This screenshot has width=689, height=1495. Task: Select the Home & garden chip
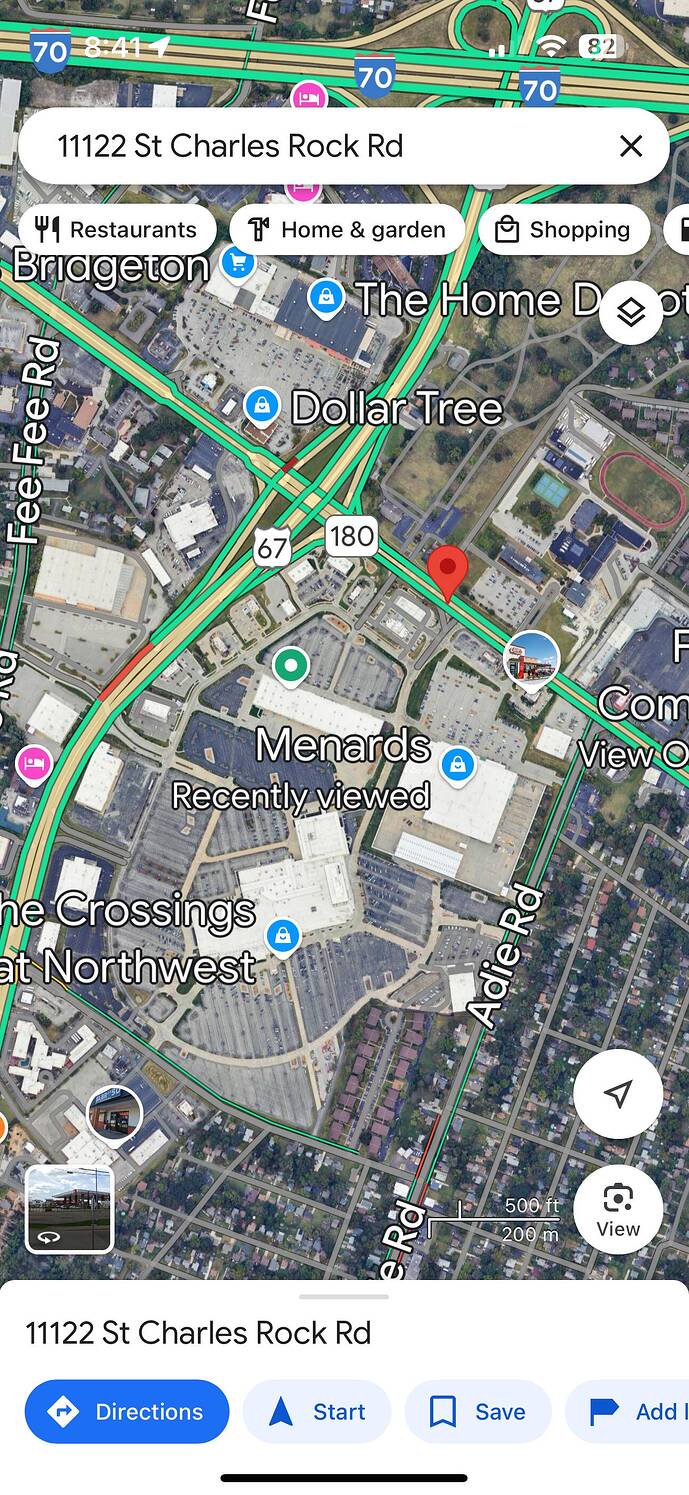tap(347, 230)
